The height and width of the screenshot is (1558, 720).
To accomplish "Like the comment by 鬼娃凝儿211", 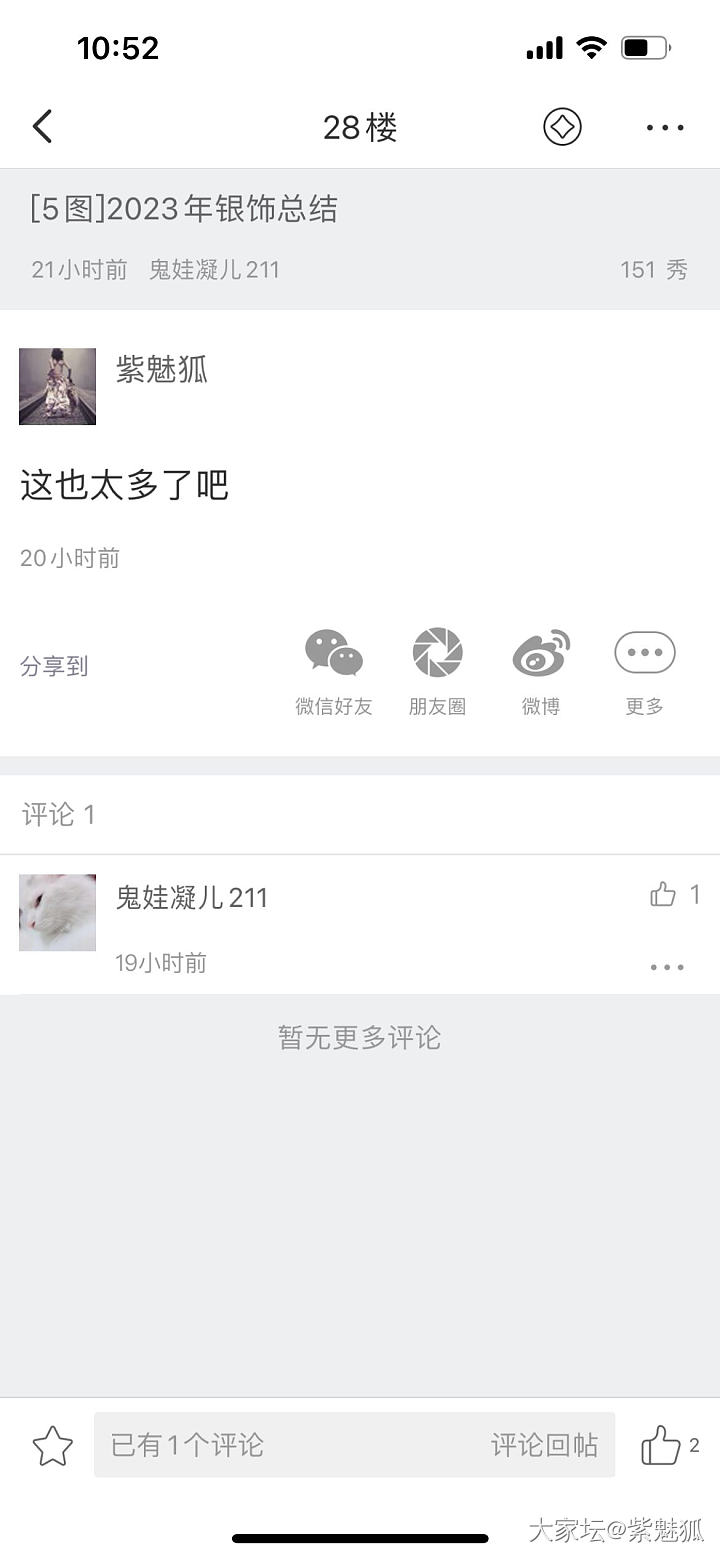I will pyautogui.click(x=664, y=894).
